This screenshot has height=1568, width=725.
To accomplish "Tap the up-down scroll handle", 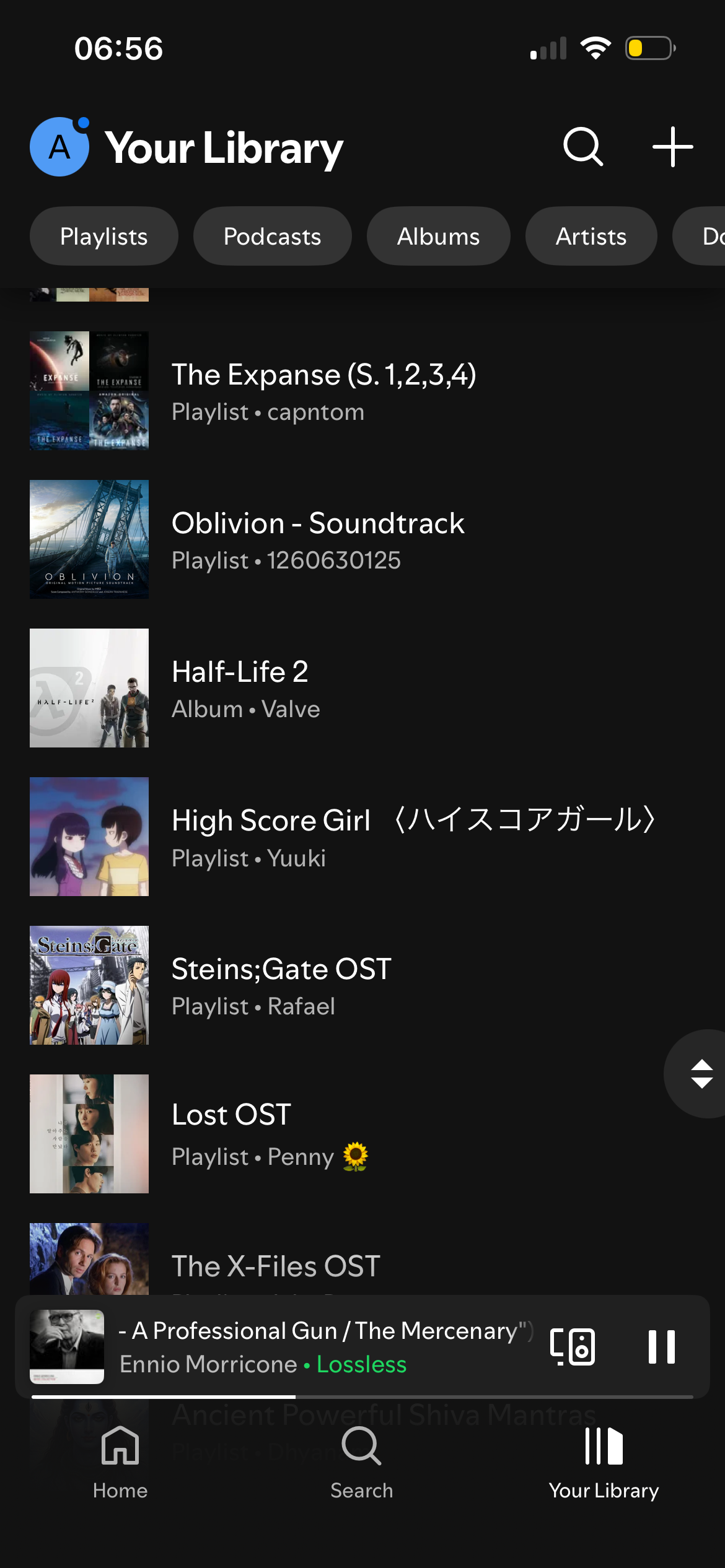I will (x=701, y=1074).
